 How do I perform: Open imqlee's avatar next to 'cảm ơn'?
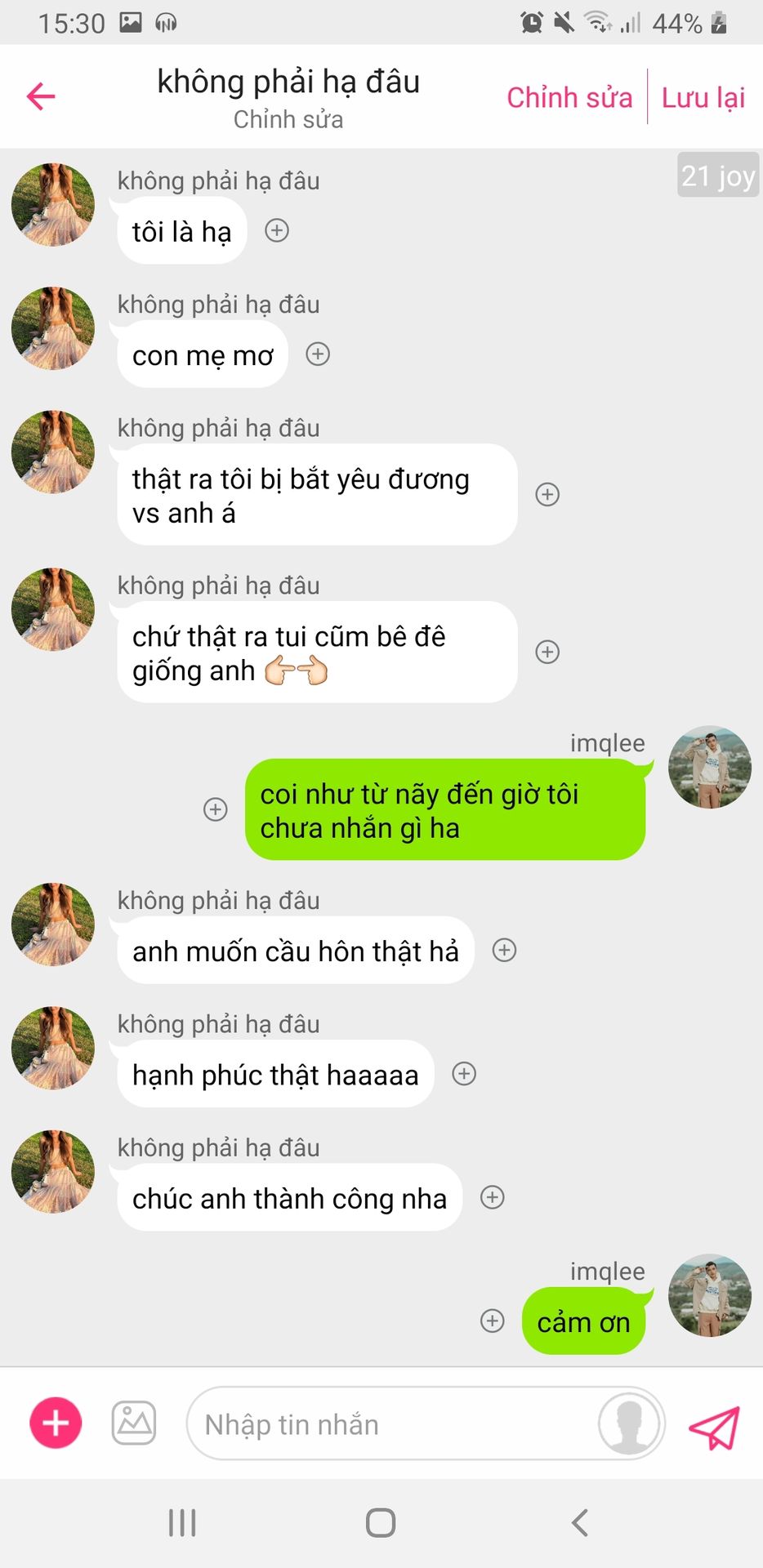coord(709,1295)
